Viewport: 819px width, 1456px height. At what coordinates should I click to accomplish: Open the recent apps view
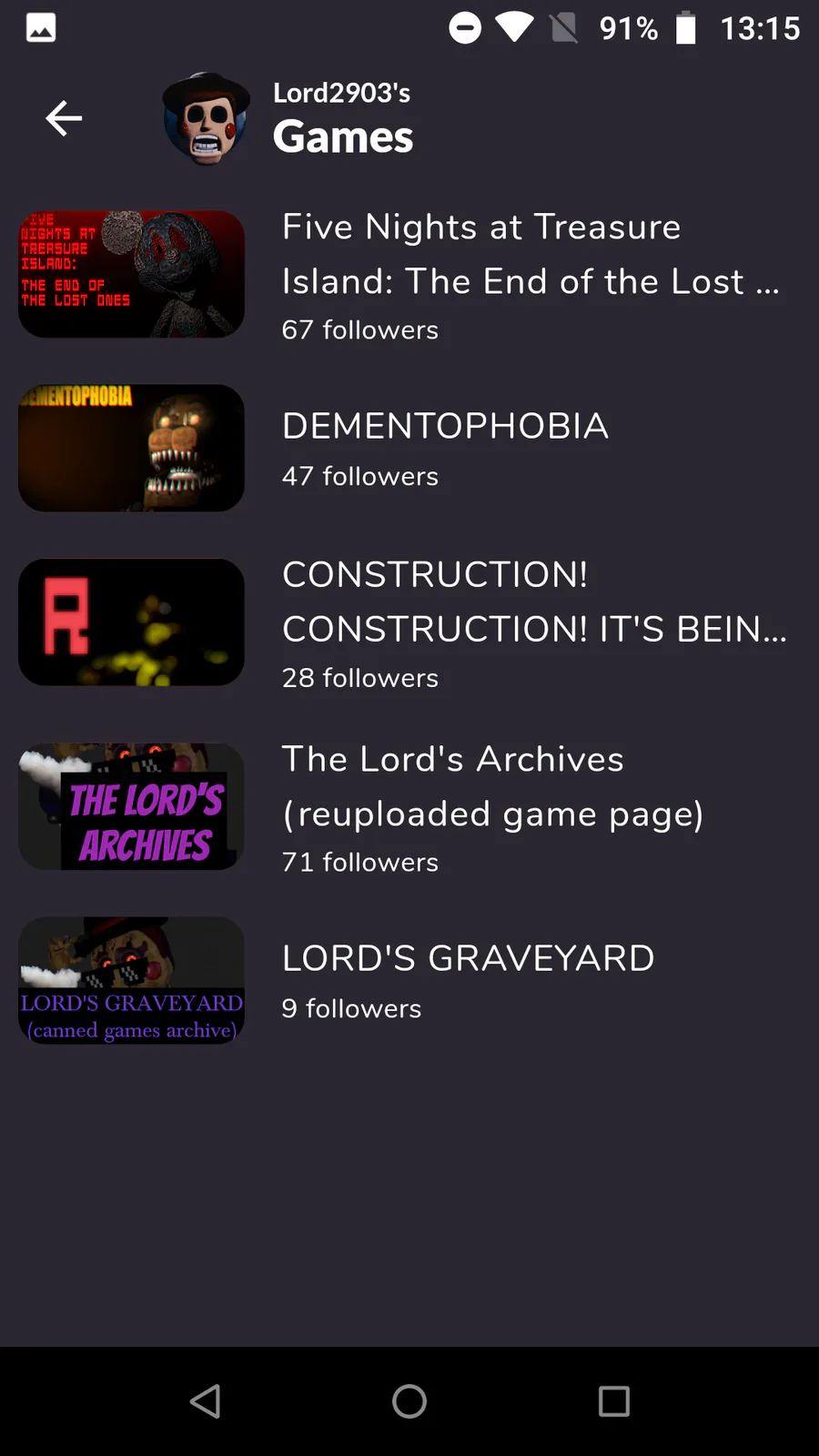[614, 1401]
